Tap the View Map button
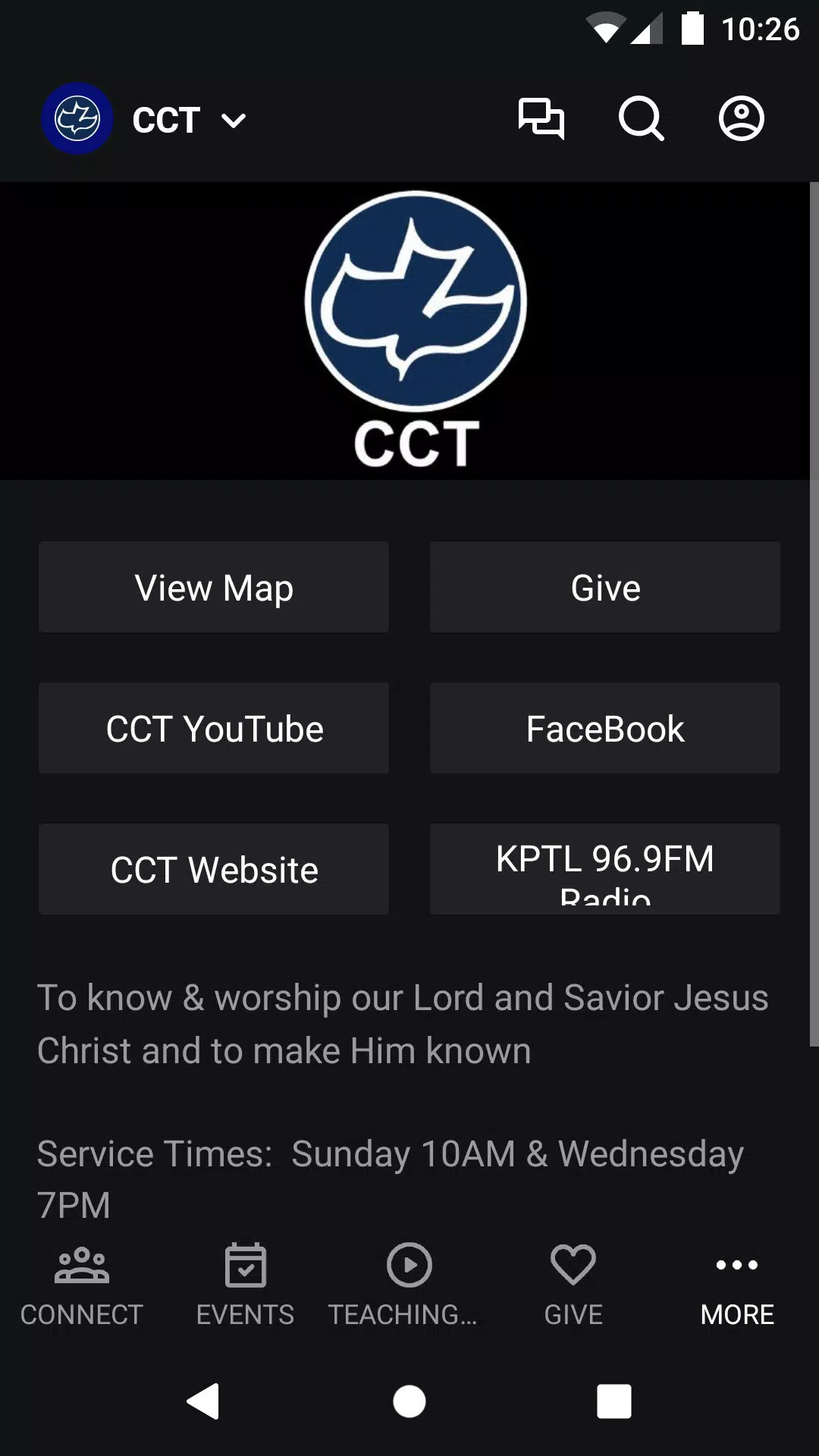 (214, 587)
